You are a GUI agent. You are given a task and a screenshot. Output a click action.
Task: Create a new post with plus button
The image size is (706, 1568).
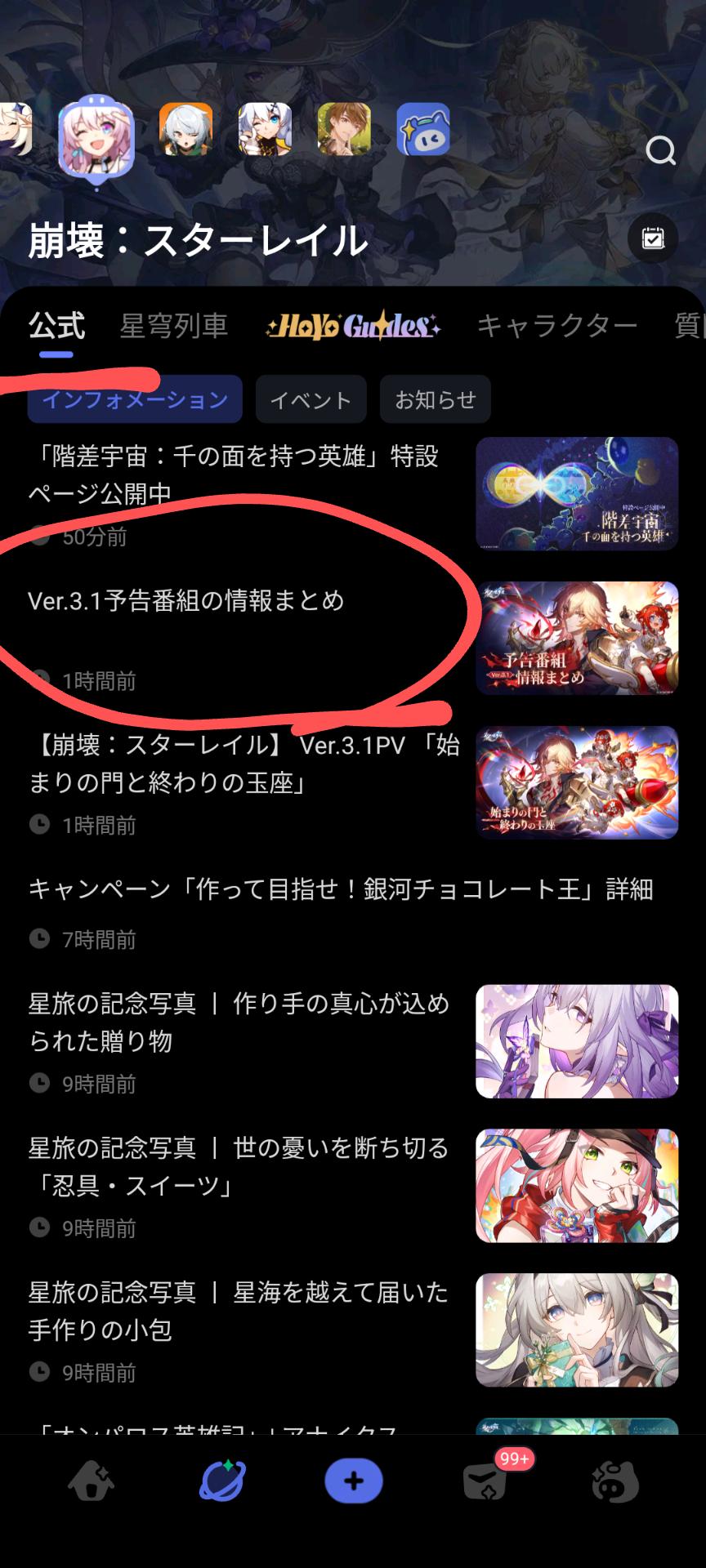pyautogui.click(x=353, y=1481)
